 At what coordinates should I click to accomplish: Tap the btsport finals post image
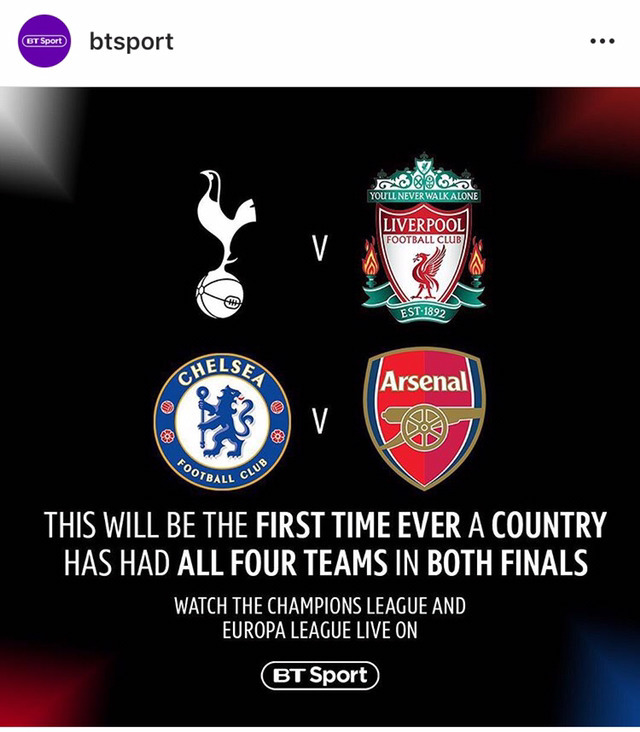(320, 400)
